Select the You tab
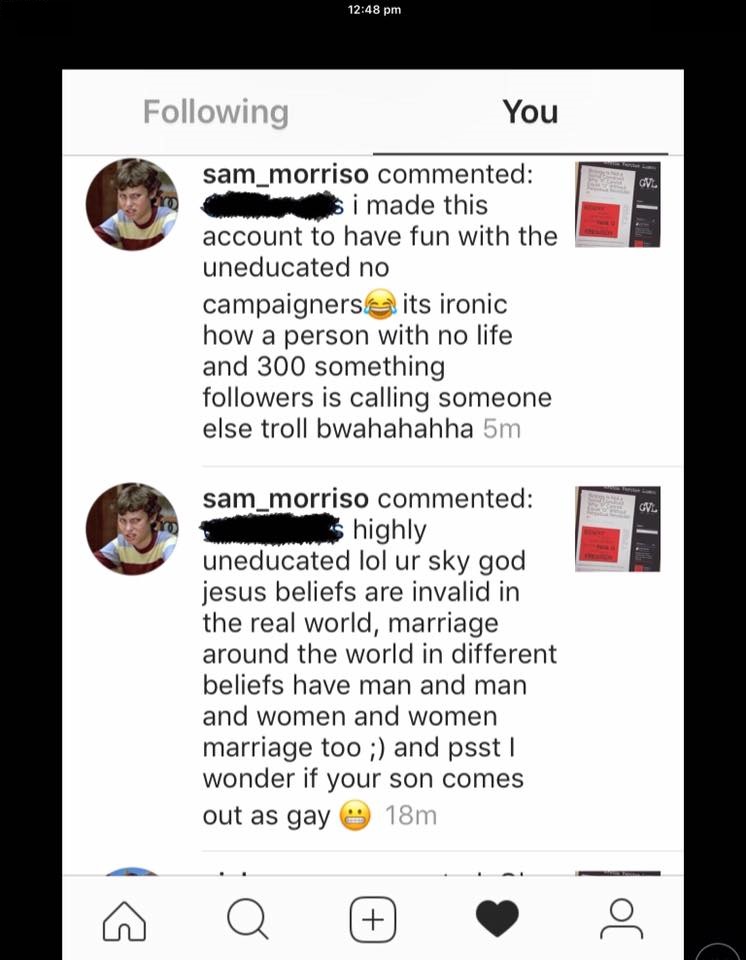The height and width of the screenshot is (960, 746). click(529, 112)
